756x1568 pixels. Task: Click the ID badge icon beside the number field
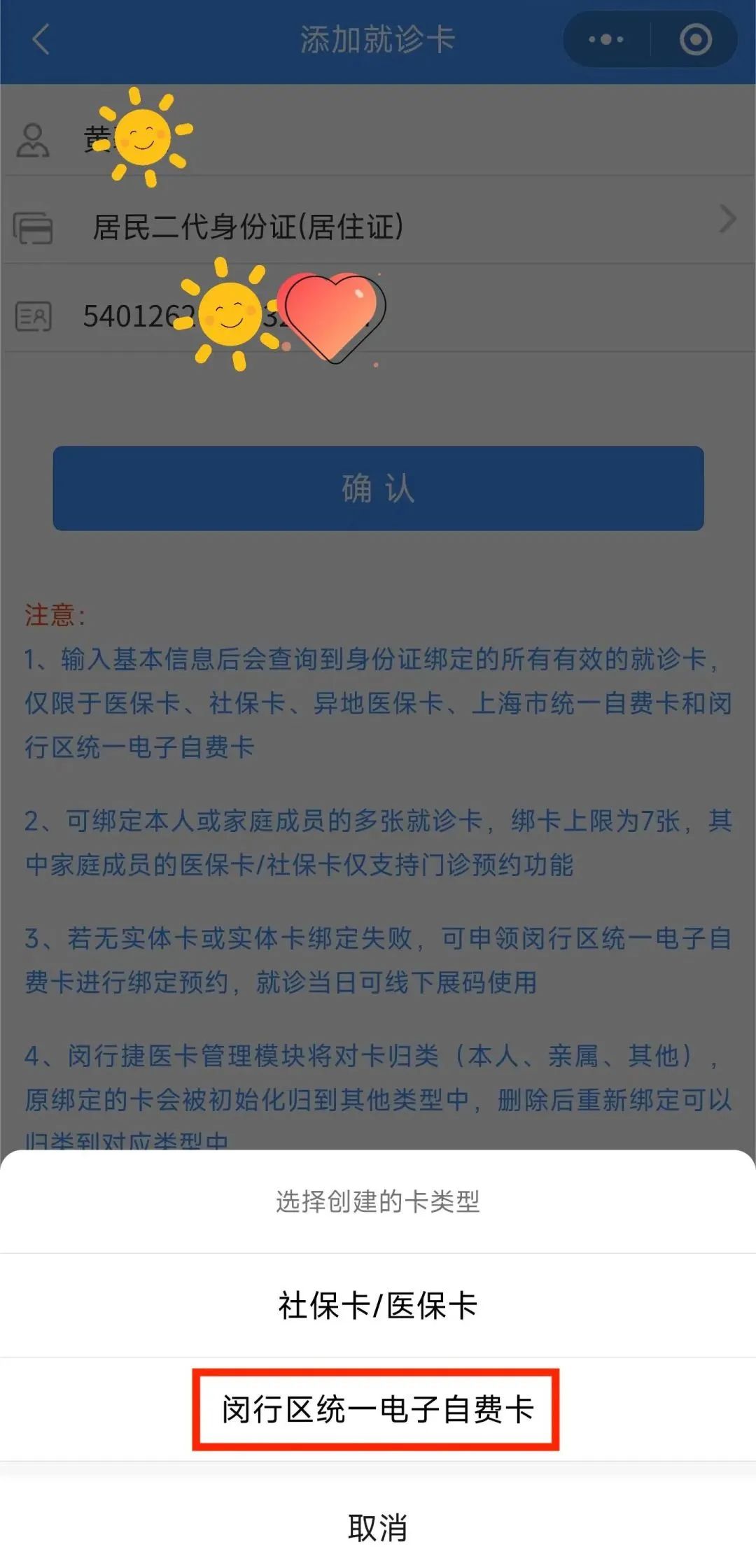34,317
